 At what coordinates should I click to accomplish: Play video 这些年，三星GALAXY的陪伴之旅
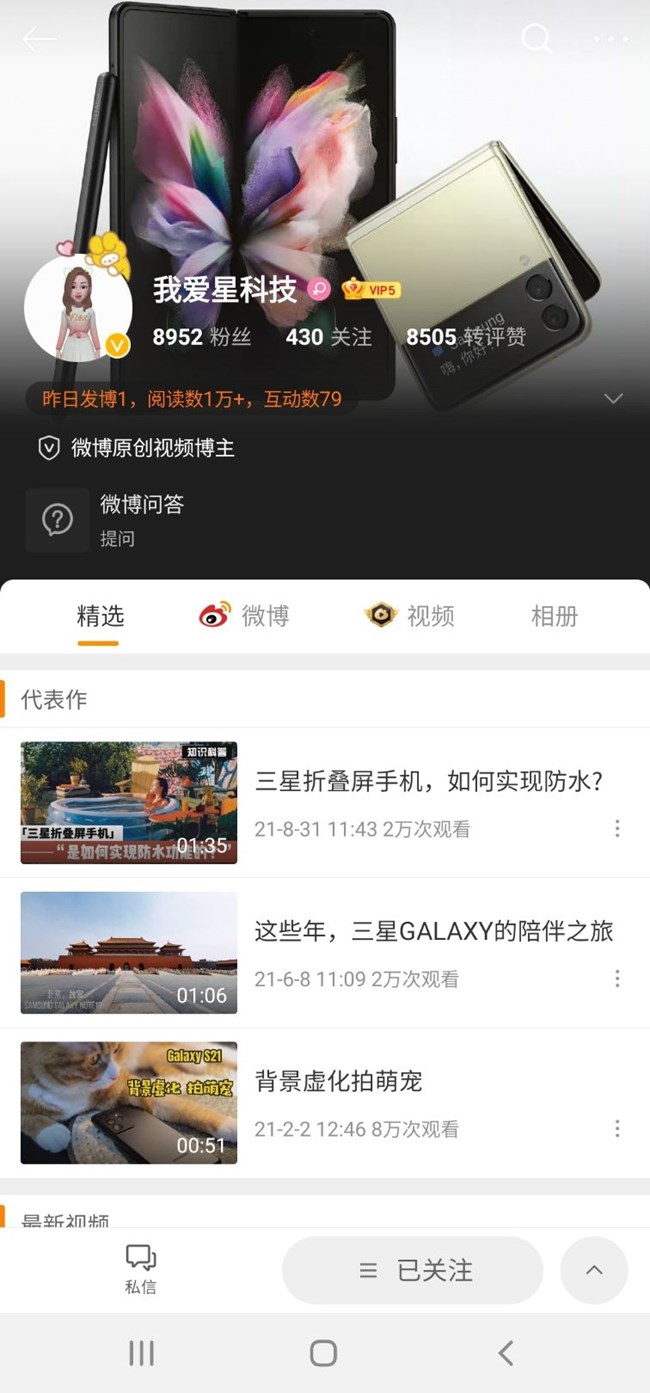129,953
